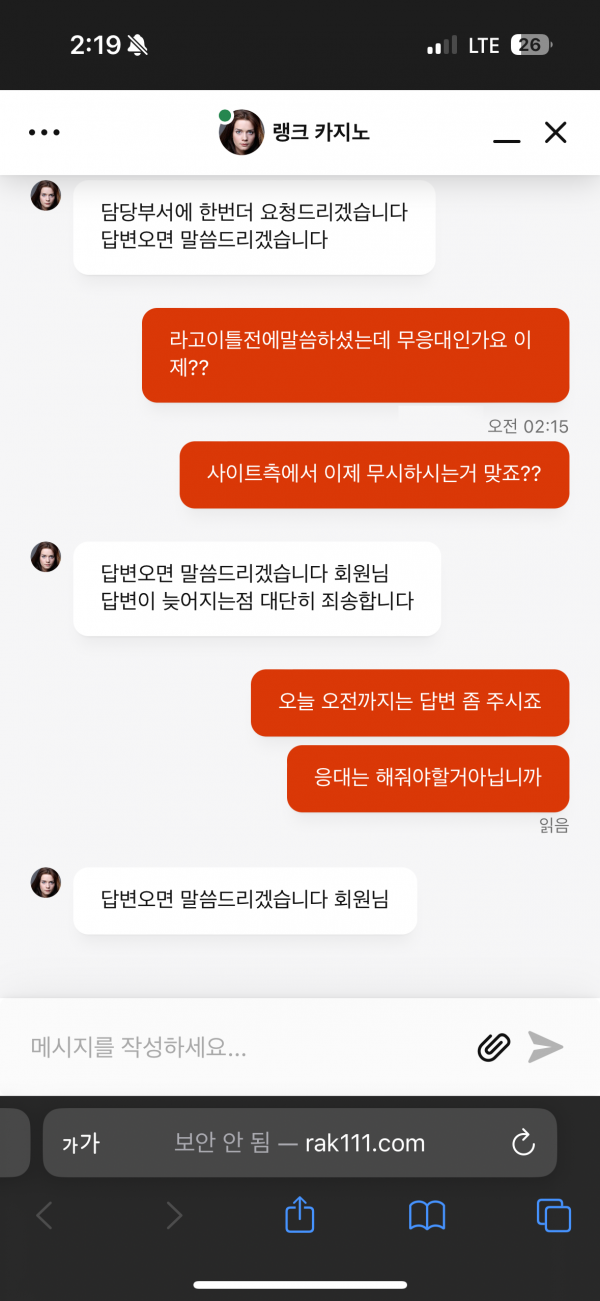Attach a file with the paperclip

pos(493,1047)
